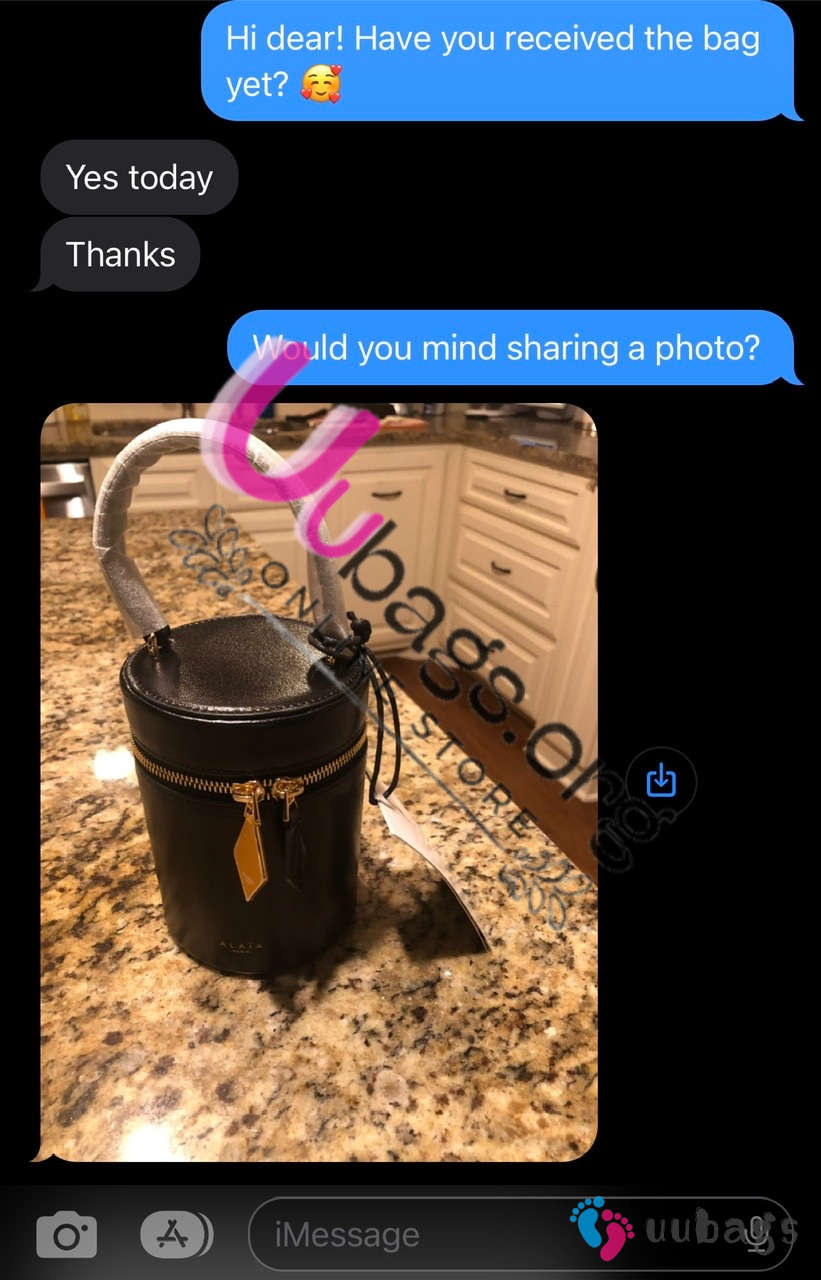Save the received bag photo

pos(661,780)
